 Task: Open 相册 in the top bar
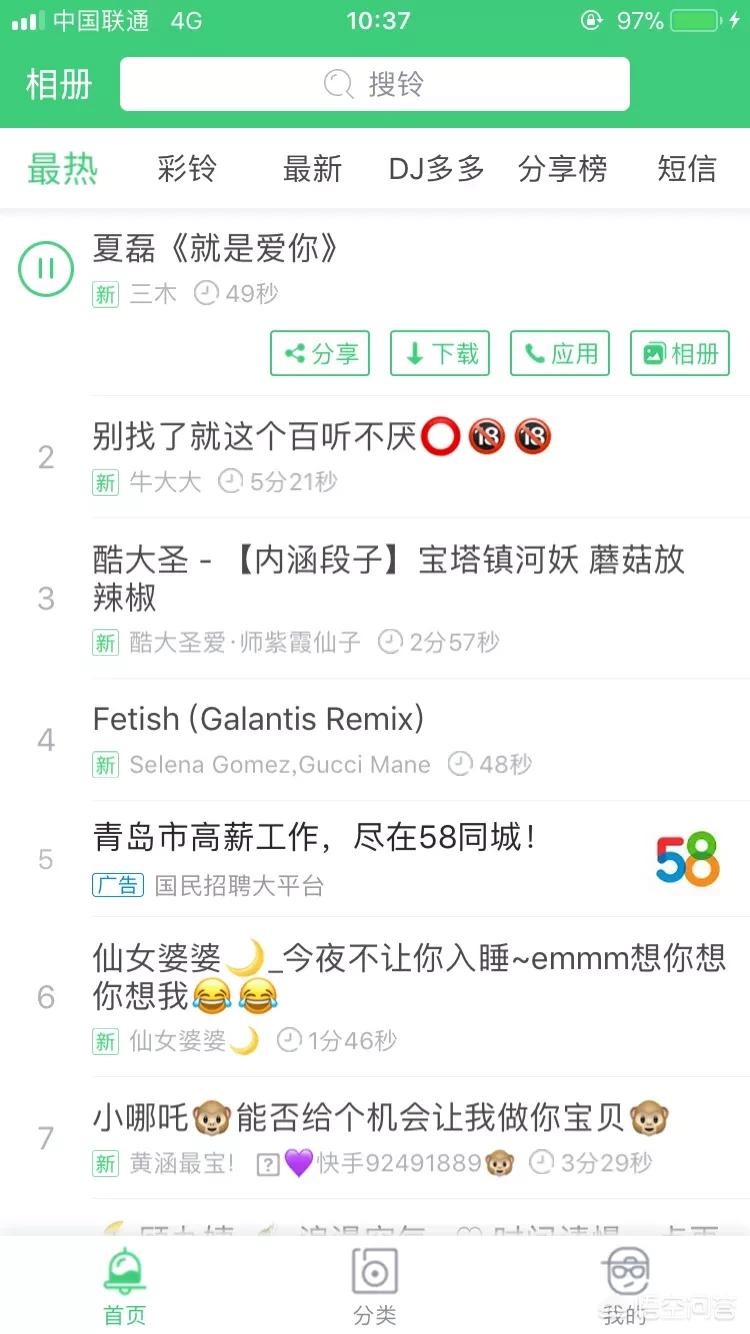point(59,85)
